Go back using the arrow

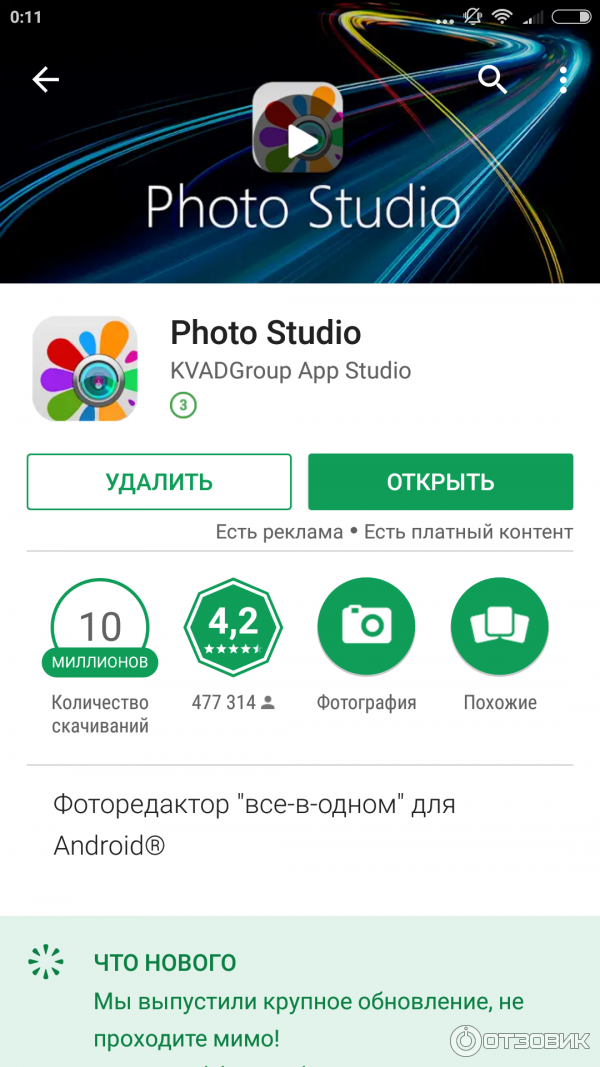[x=46, y=80]
